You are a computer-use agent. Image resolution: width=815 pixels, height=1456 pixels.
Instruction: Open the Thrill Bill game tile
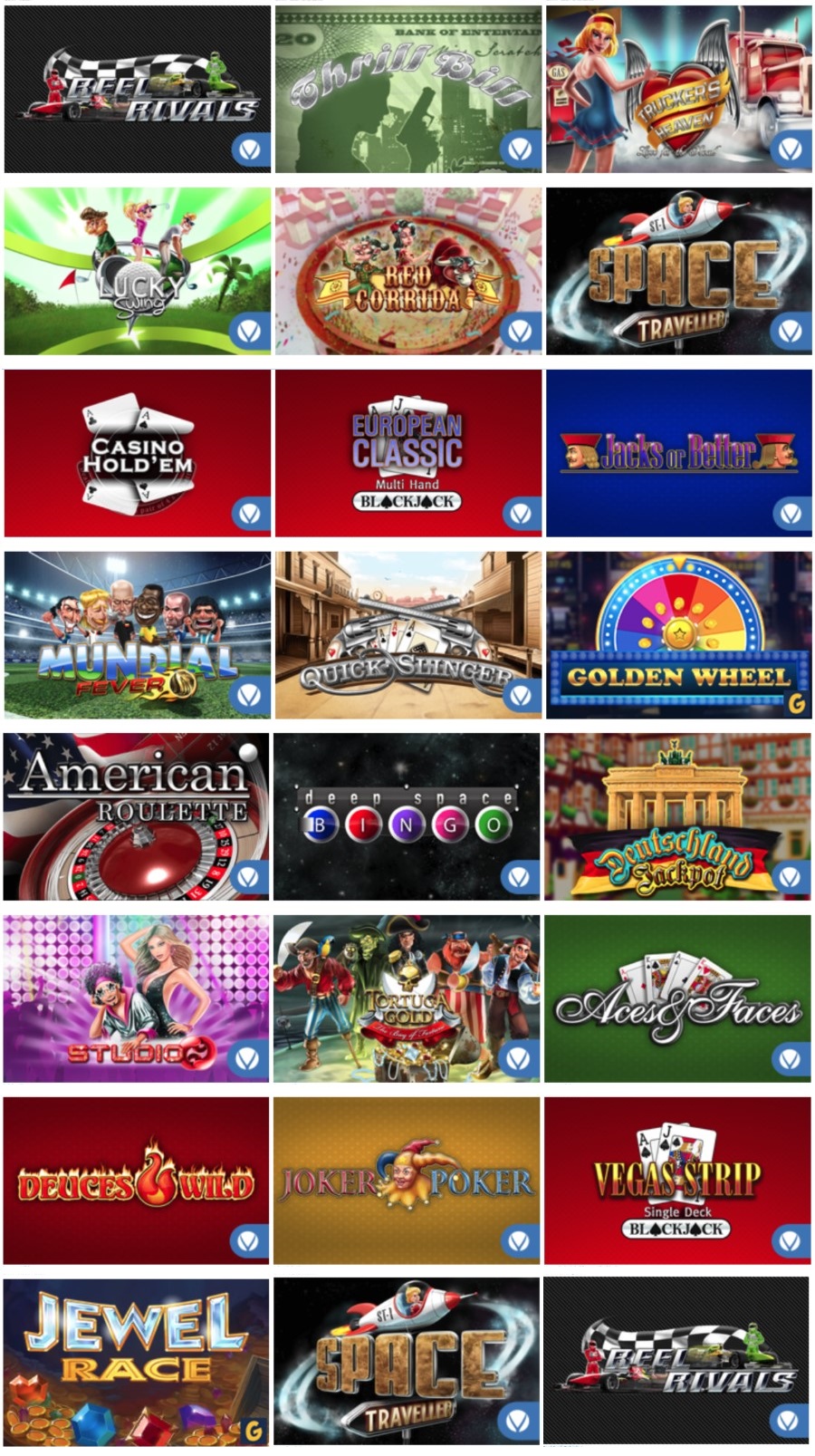(407, 89)
